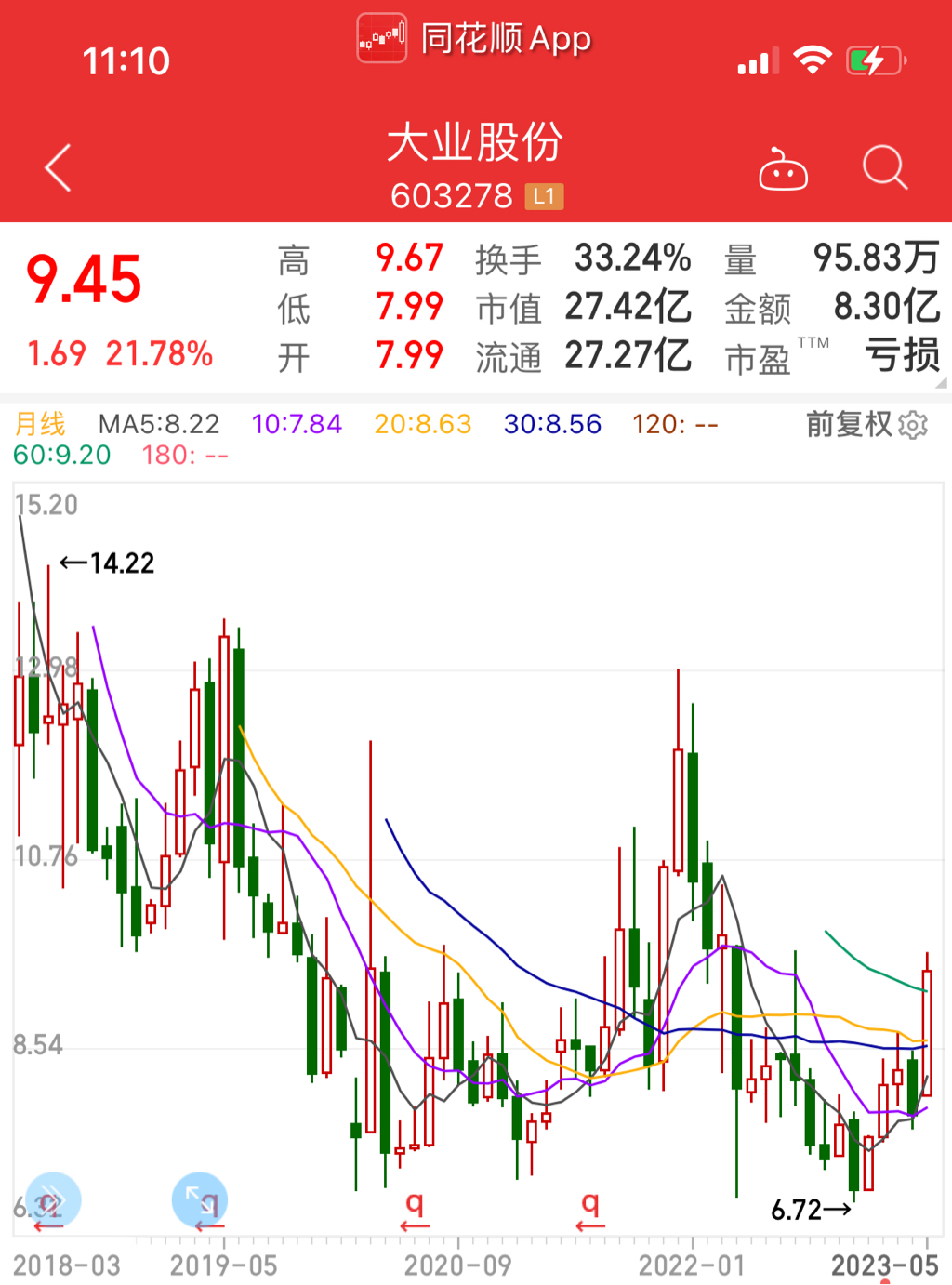Tap the double-arrow chart button
952x1285 pixels.
pyautogui.click(x=53, y=1199)
